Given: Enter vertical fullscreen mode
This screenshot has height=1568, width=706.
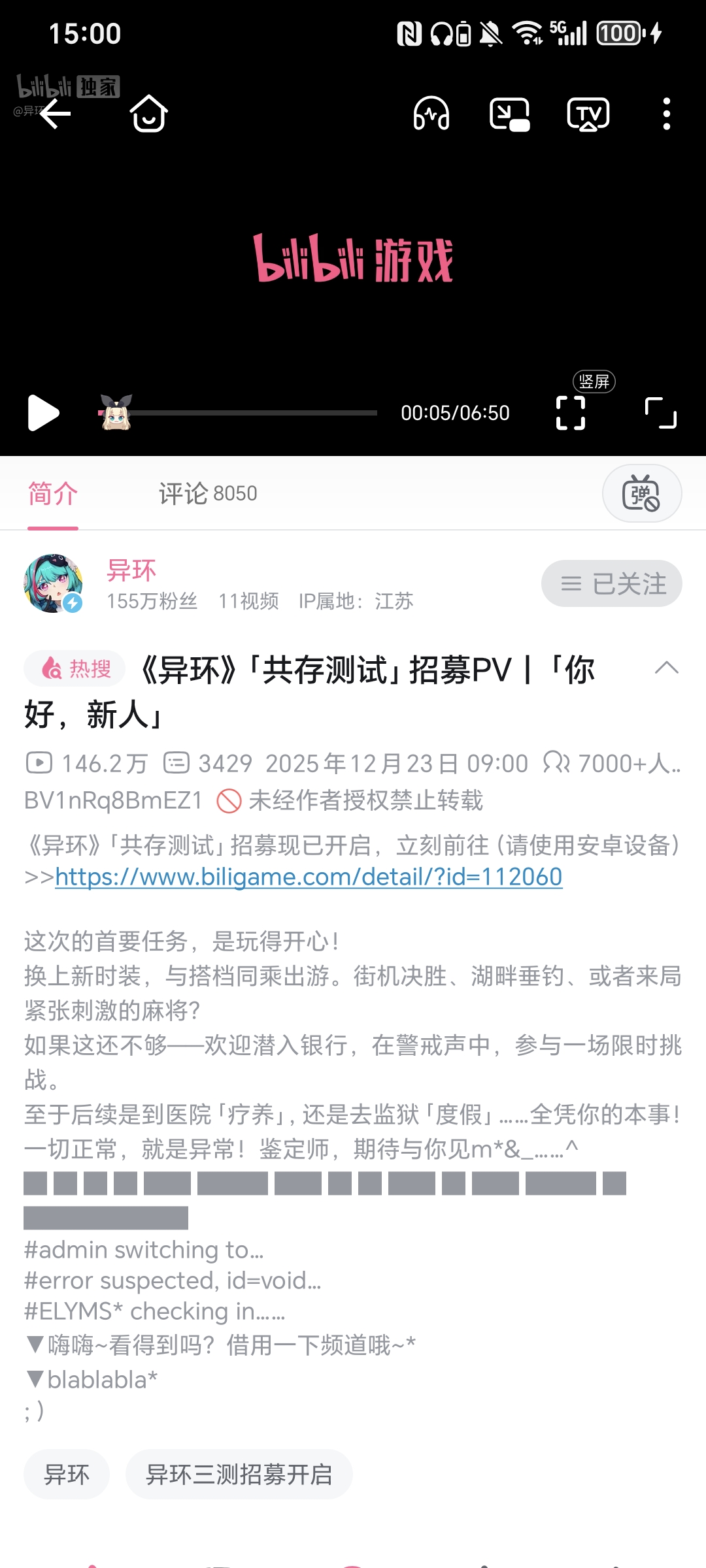Looking at the screenshot, I should click(x=571, y=413).
